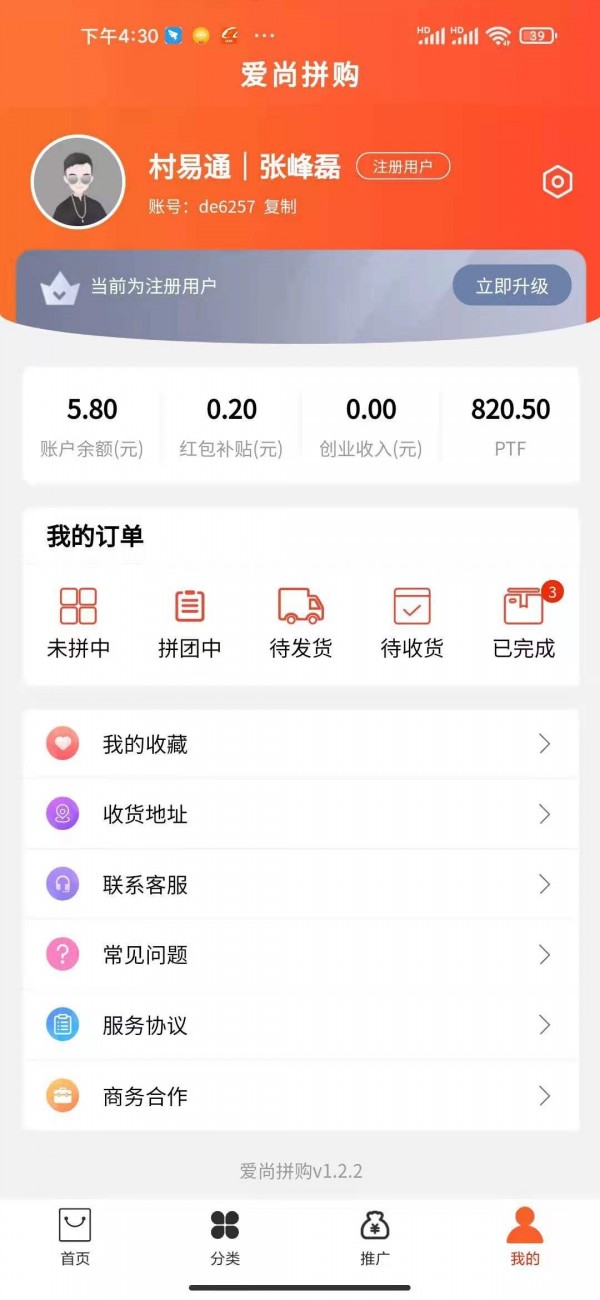Open 常见问题 FAQ

(x=300, y=955)
